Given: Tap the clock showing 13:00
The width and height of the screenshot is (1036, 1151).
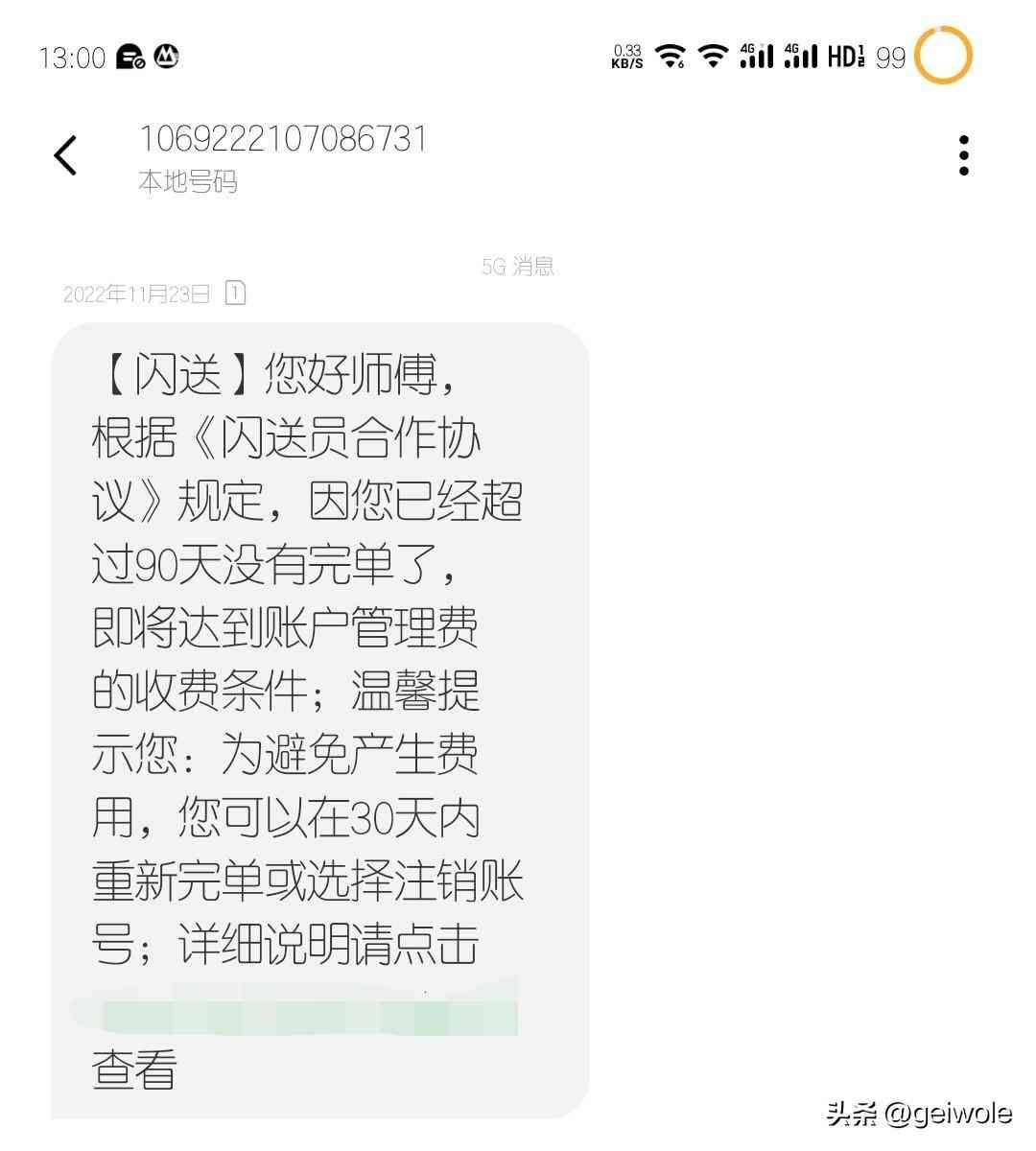Looking at the screenshot, I should click(72, 58).
